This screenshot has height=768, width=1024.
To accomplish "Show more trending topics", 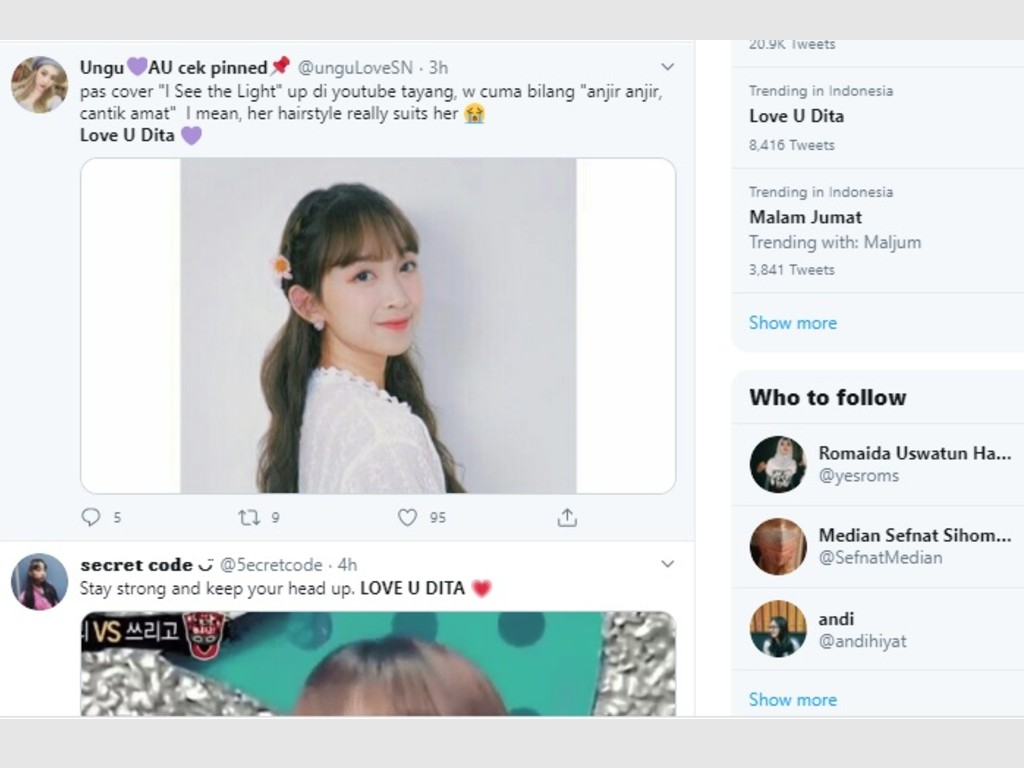I will click(792, 323).
